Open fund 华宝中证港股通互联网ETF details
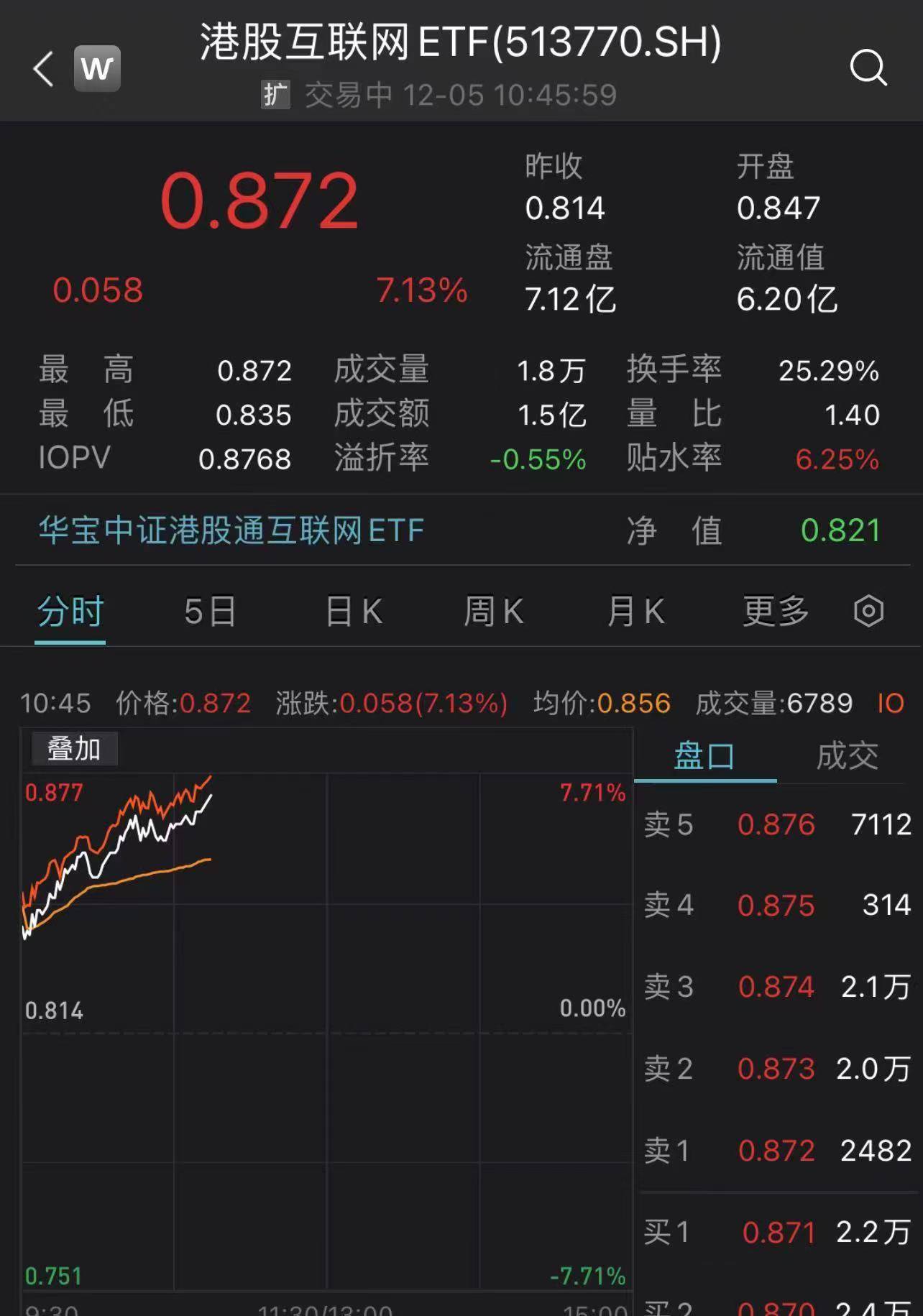923x1316 pixels. 229,530
